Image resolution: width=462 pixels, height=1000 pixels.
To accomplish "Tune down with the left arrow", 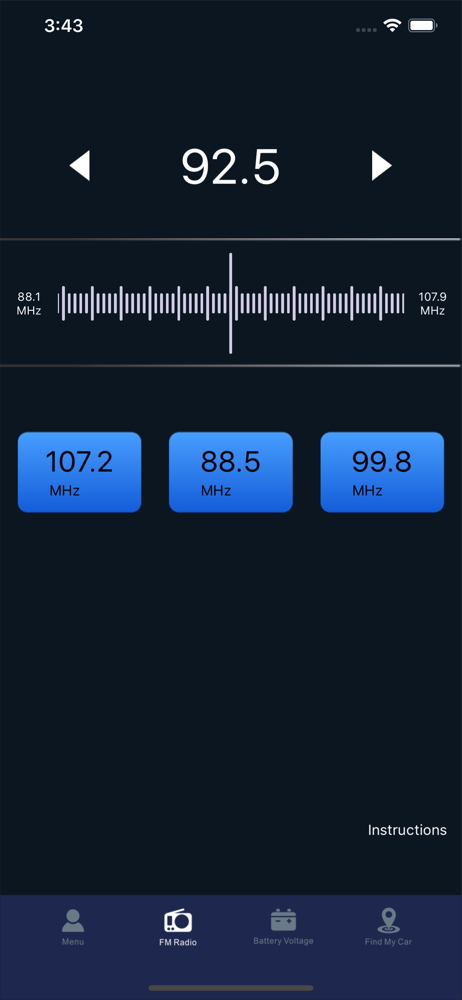I will (80, 166).
